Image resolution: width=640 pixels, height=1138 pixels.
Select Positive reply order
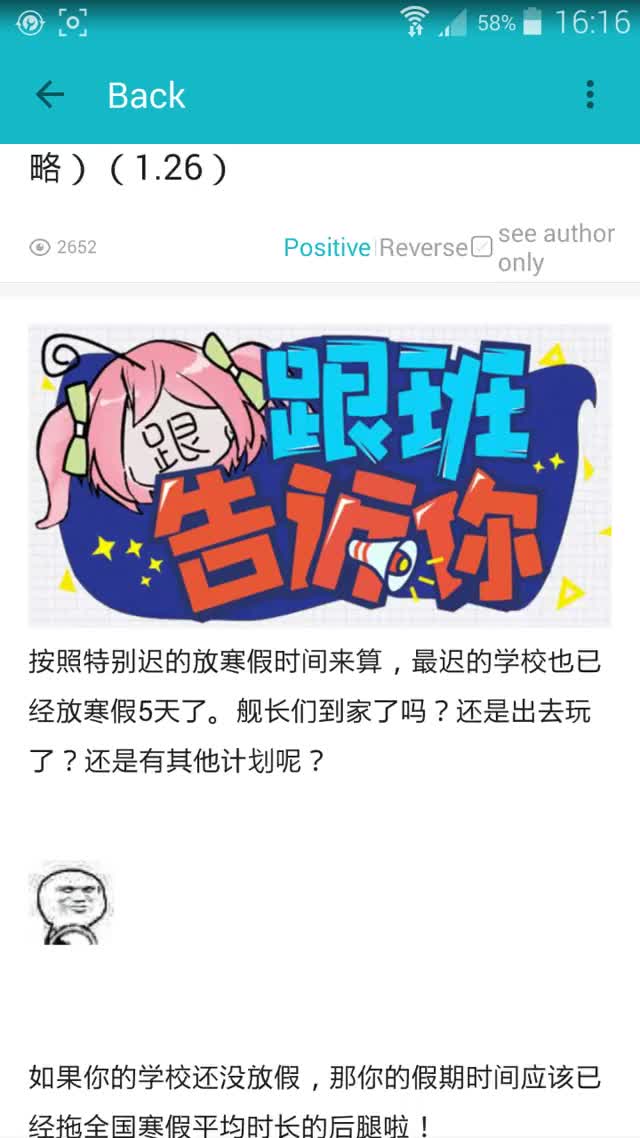[x=326, y=248]
